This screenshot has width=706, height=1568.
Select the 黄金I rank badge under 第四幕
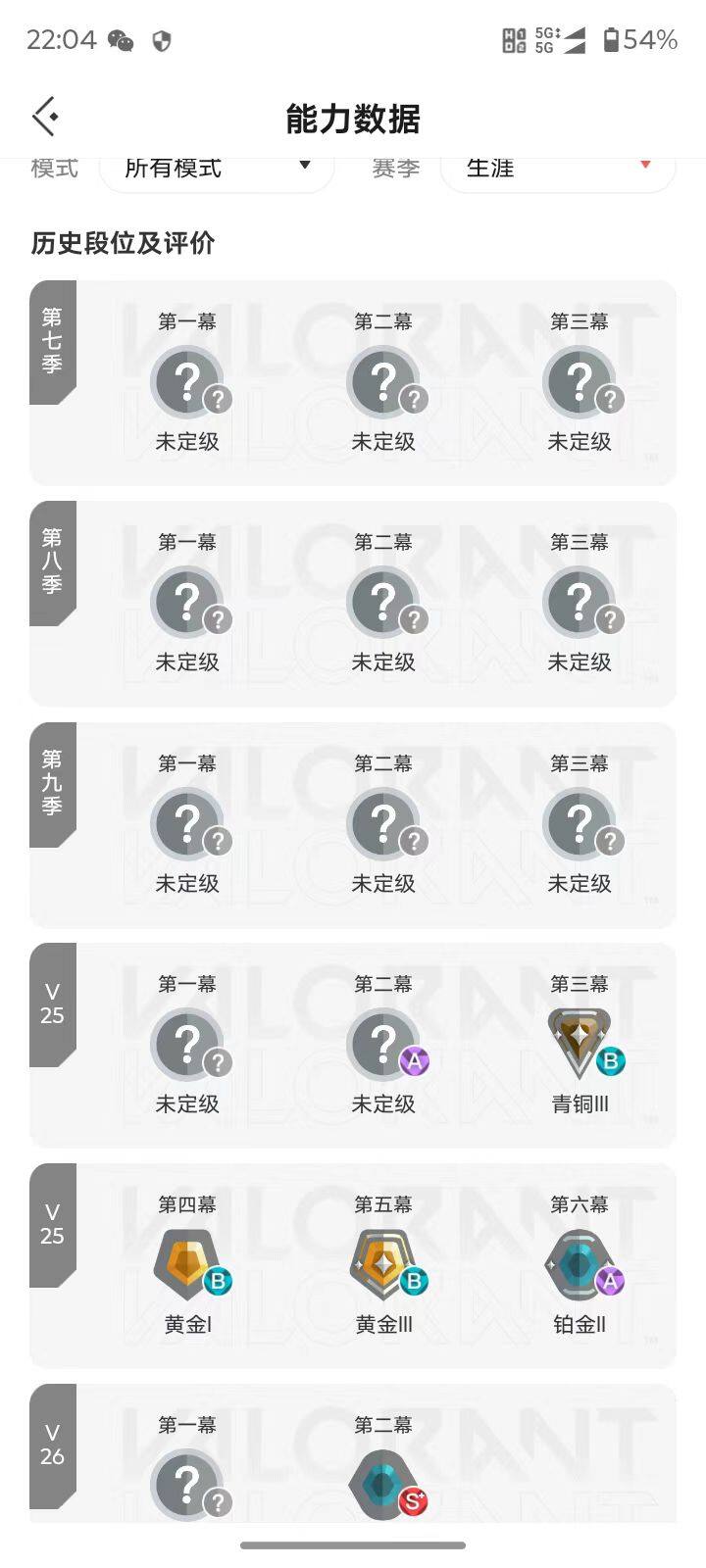187,1262
